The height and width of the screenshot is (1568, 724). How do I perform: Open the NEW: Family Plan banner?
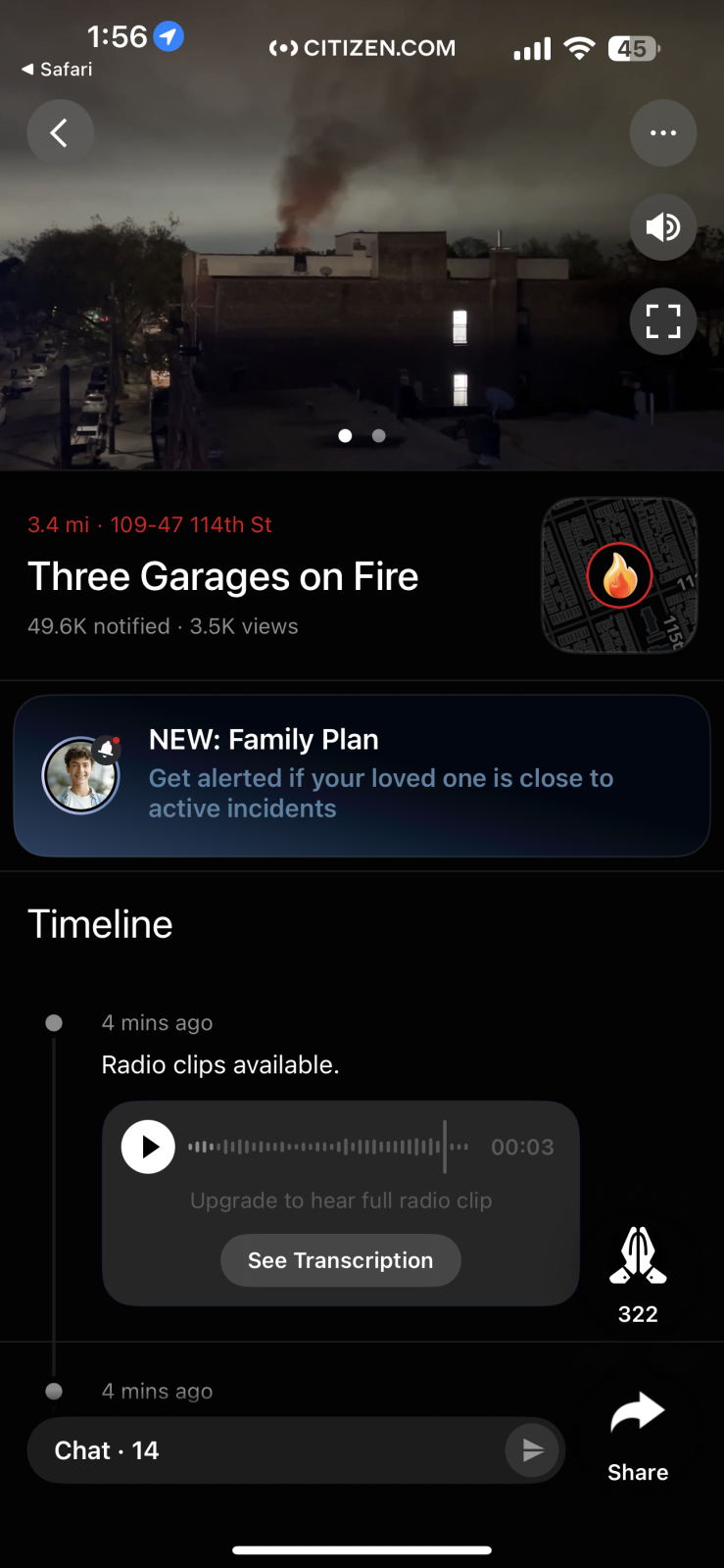click(x=362, y=776)
